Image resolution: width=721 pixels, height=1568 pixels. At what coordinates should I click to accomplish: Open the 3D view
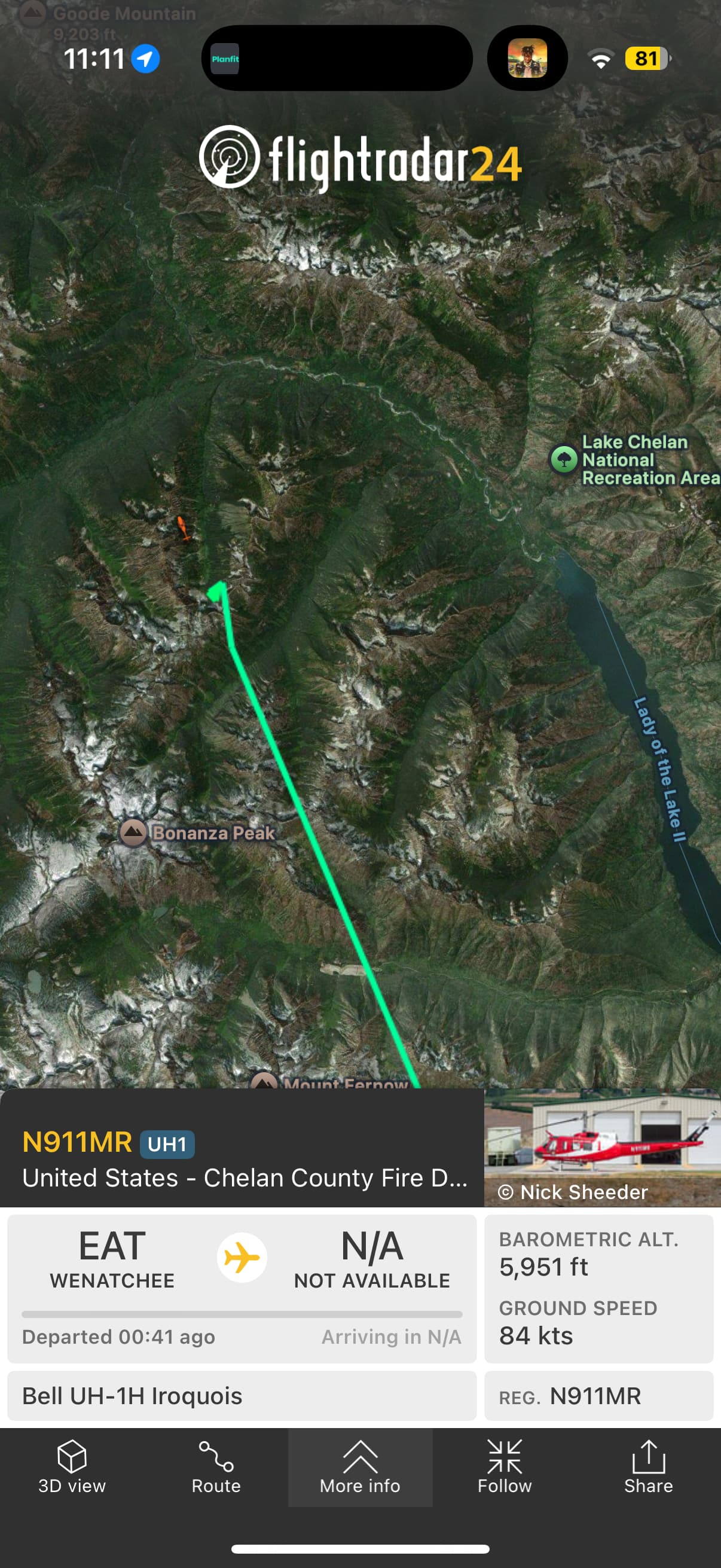(72, 1468)
